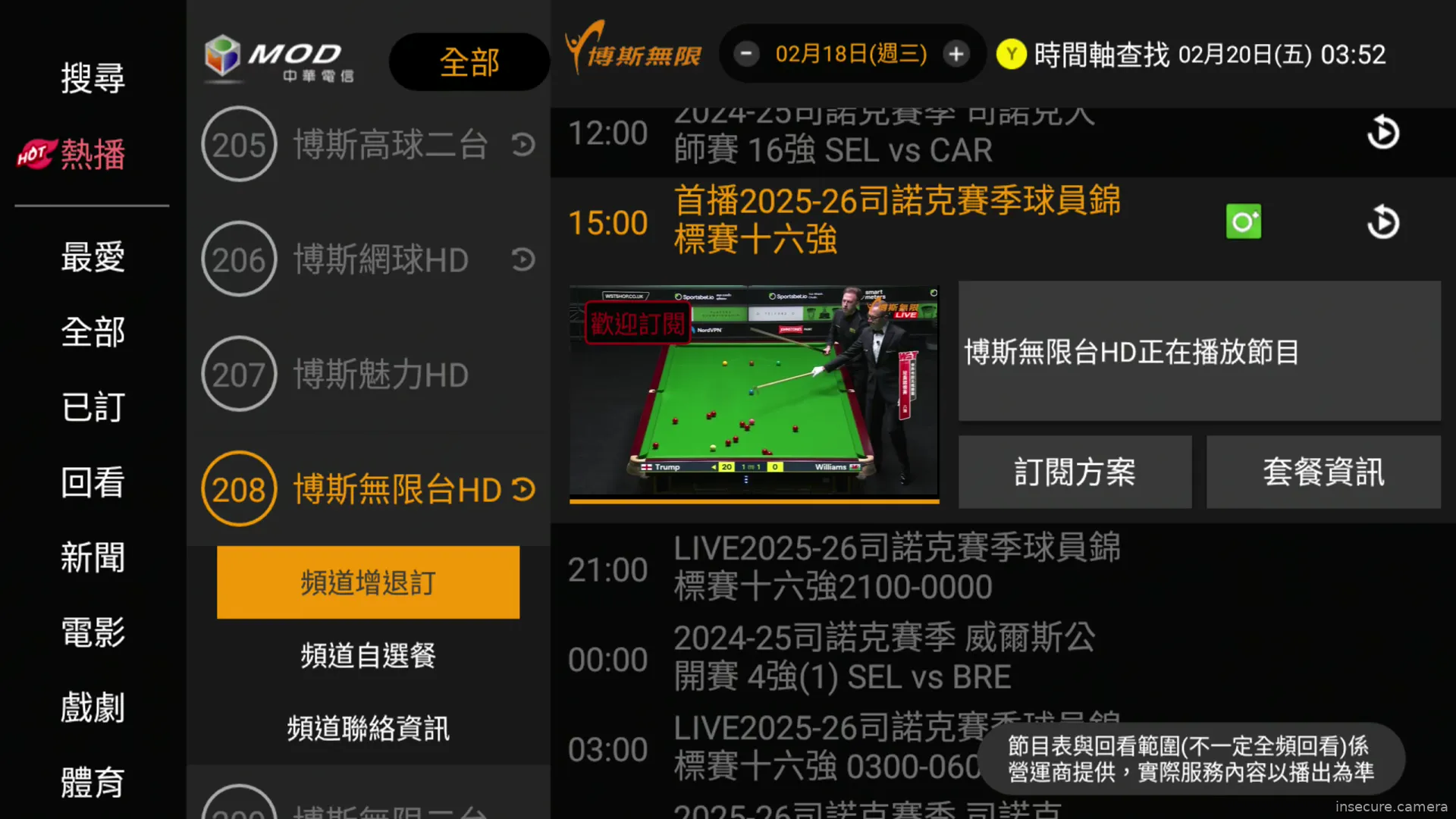Tap the 頻道增退訂 subscription option
The height and width of the screenshot is (819, 1456).
(x=368, y=582)
